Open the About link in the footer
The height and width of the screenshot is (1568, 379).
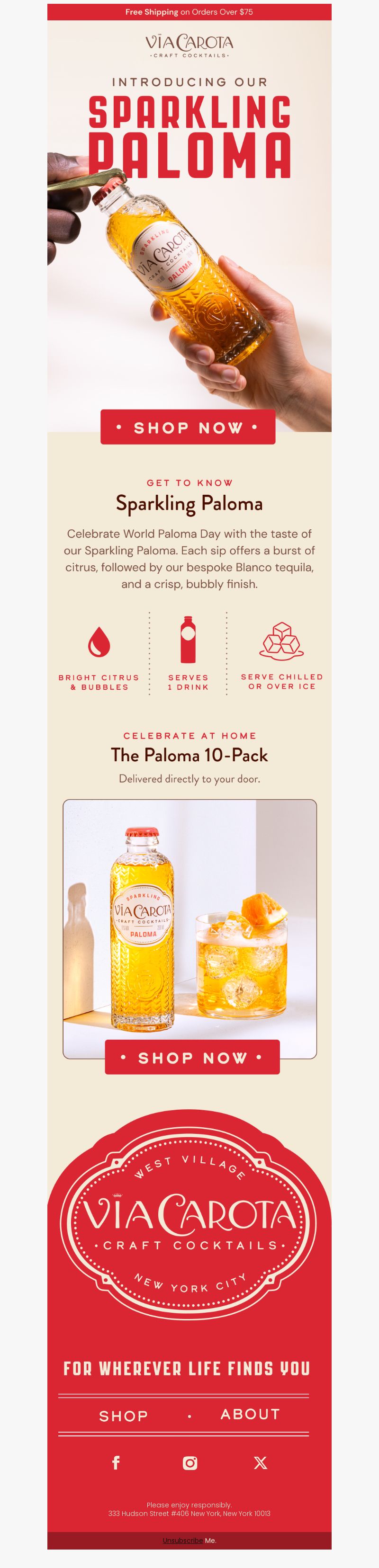tap(250, 1414)
